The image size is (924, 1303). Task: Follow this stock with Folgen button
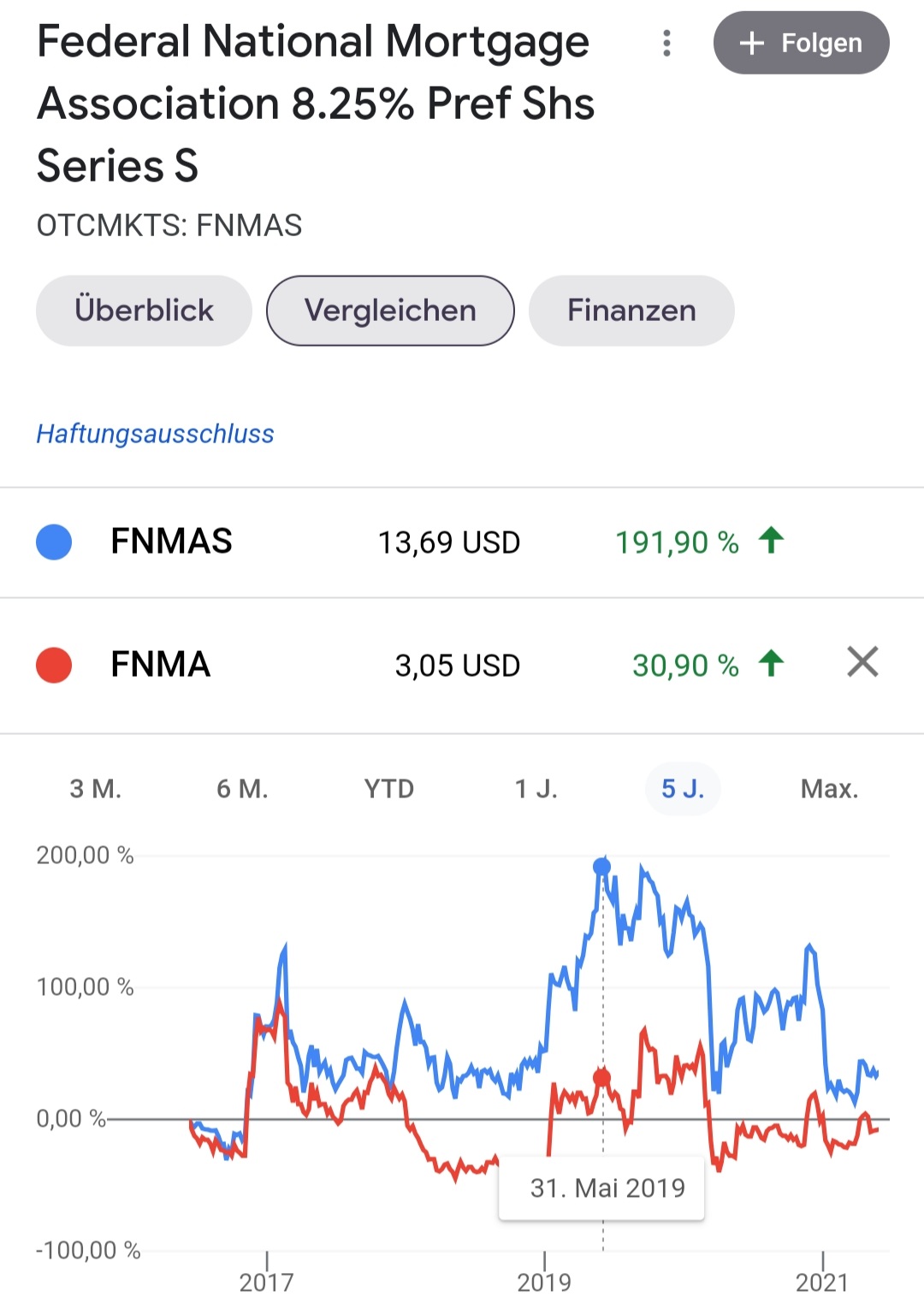point(801,43)
